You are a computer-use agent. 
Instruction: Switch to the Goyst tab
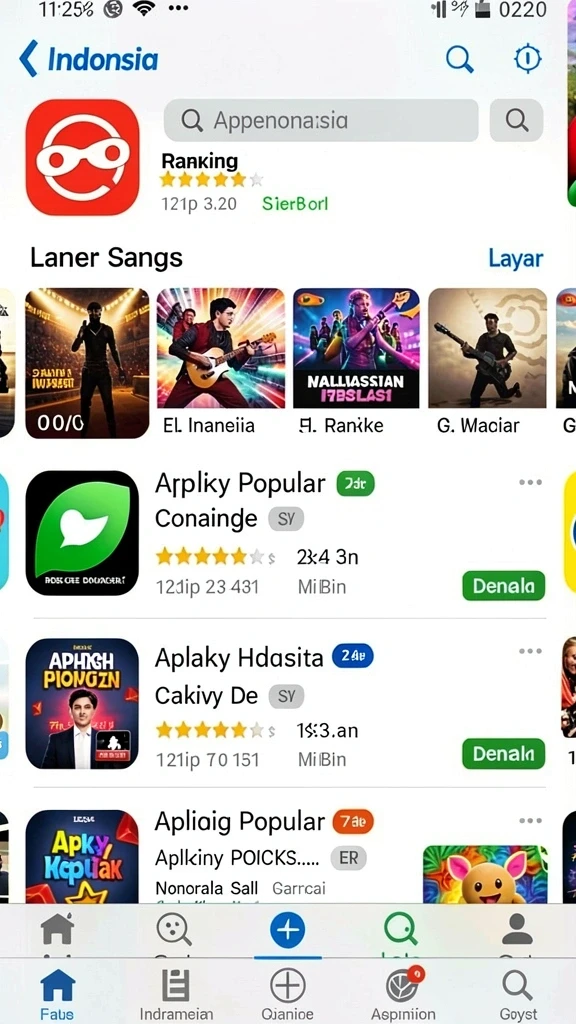(518, 995)
